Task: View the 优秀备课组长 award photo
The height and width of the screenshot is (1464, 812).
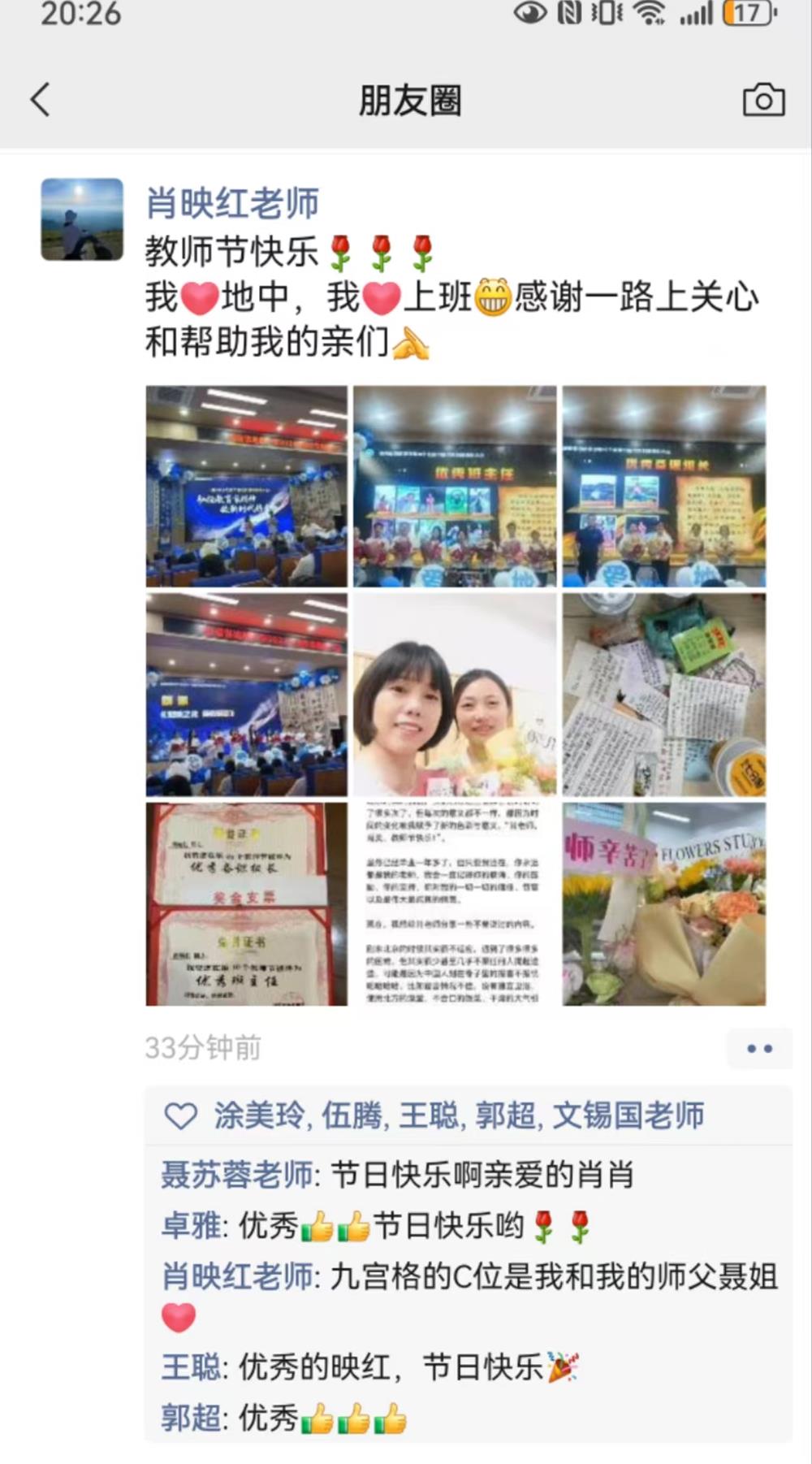Action: click(x=663, y=486)
